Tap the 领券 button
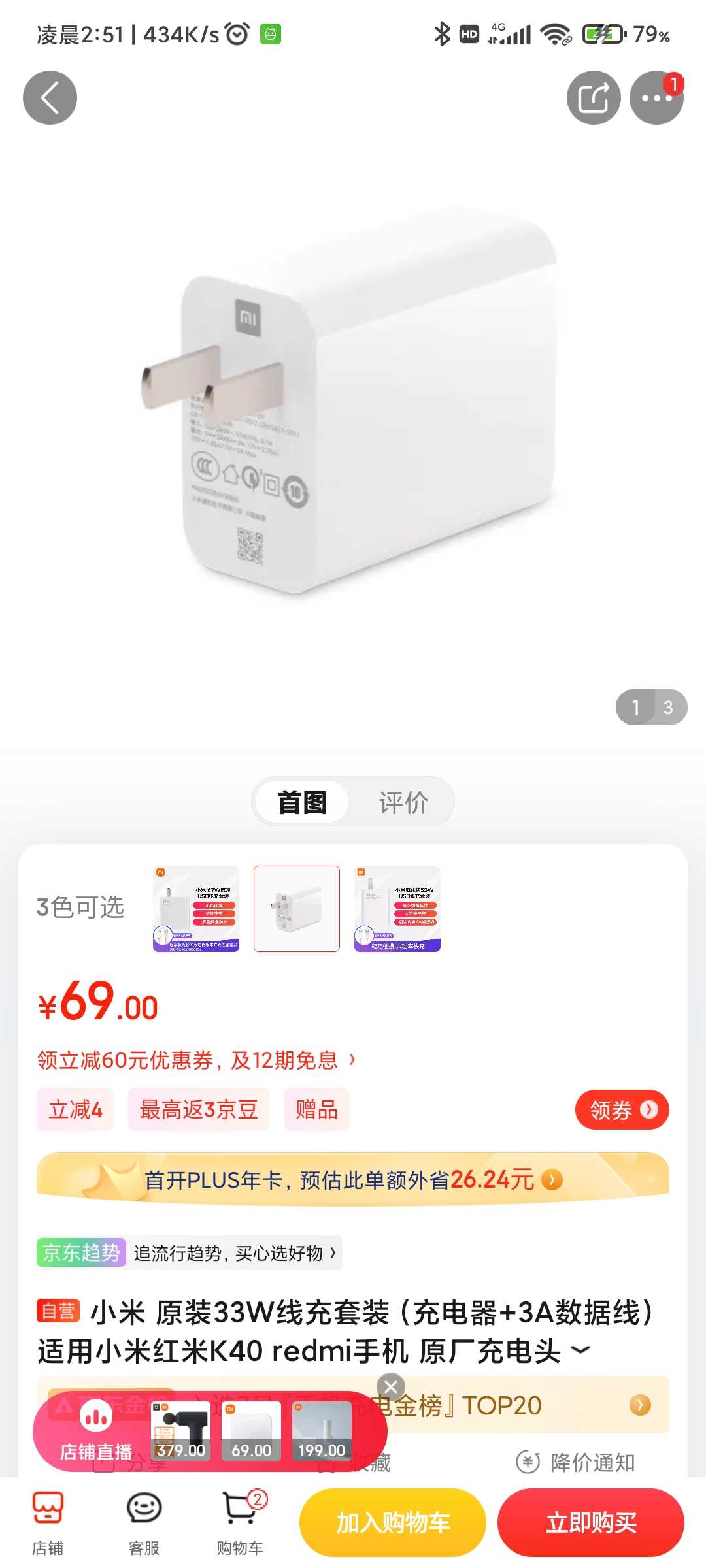The width and height of the screenshot is (706, 1568). (x=621, y=1109)
